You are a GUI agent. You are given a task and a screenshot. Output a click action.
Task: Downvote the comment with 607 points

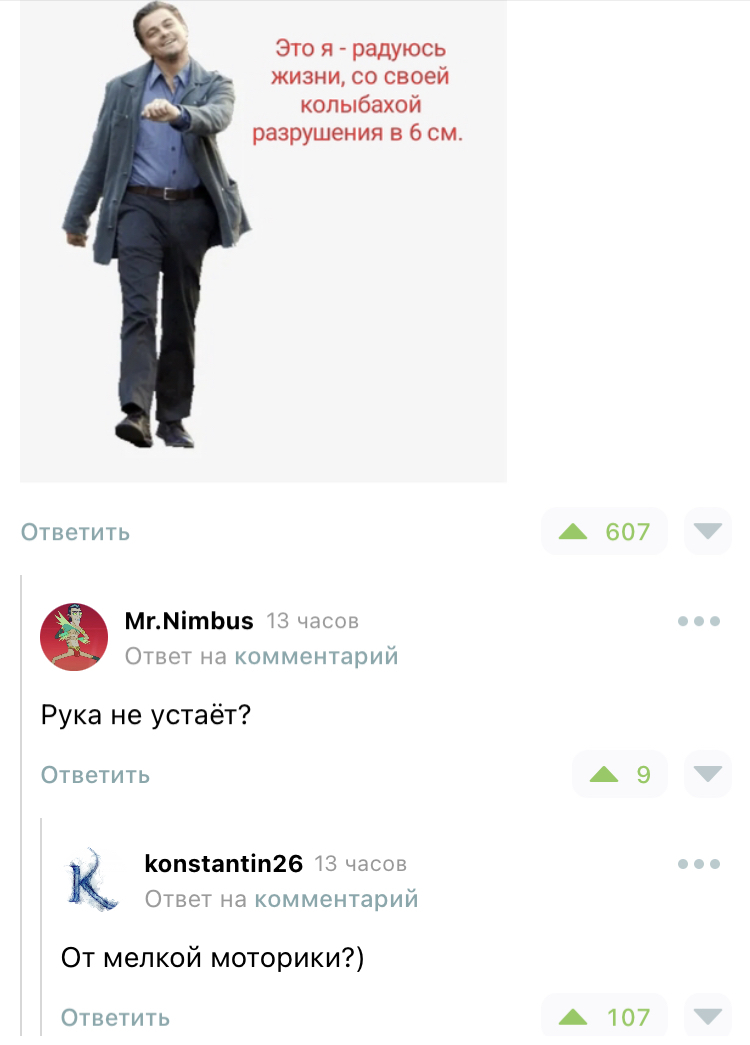[x=708, y=532]
